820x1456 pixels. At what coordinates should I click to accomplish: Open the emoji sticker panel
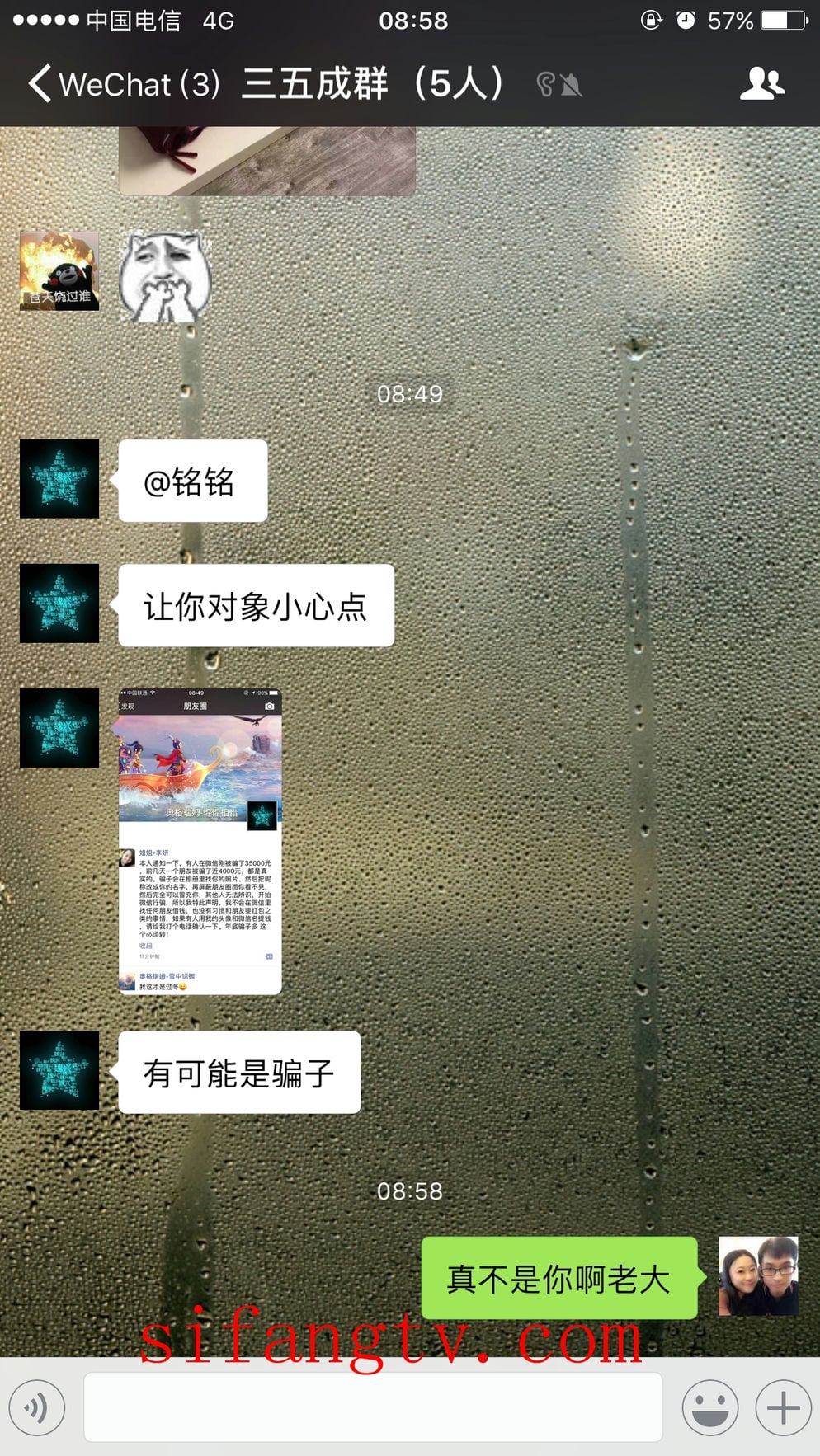coord(709,1407)
